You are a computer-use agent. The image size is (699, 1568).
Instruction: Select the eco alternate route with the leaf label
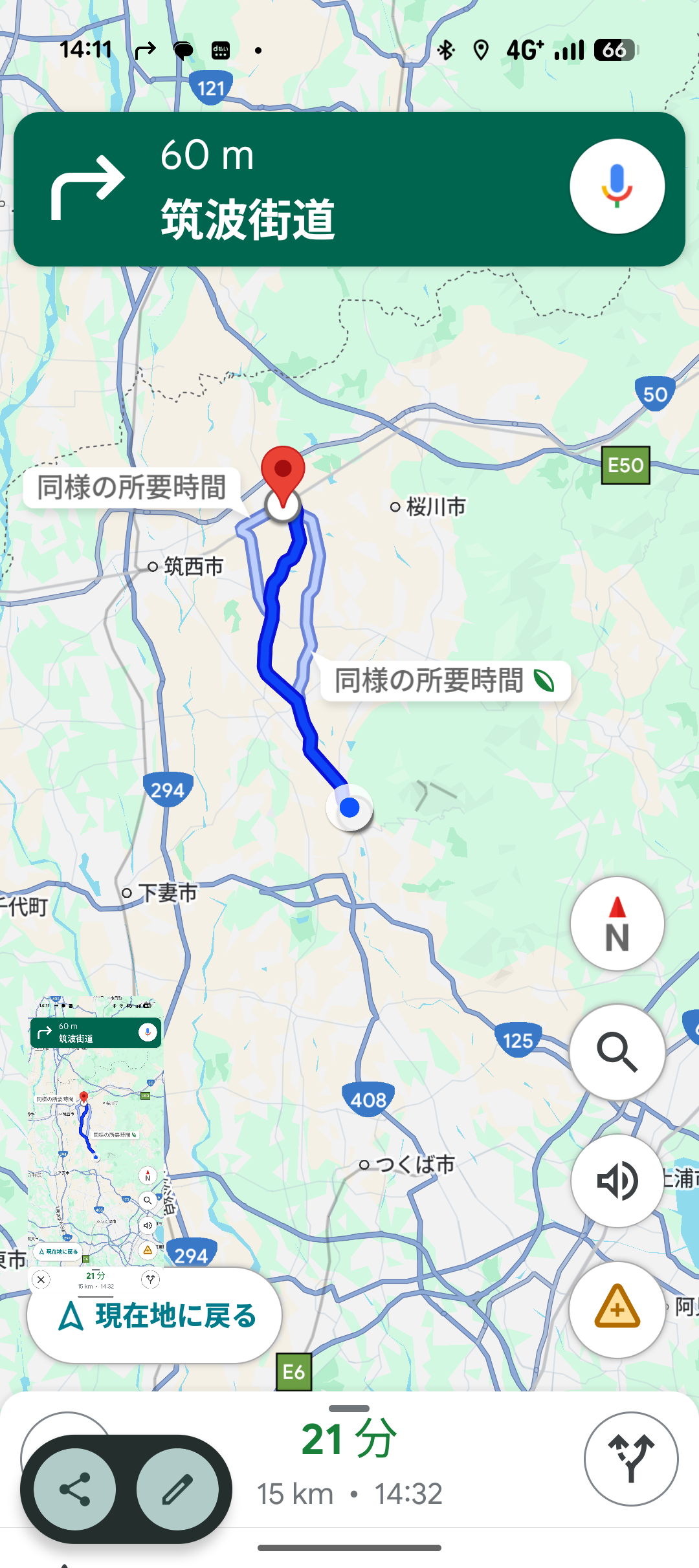coord(445,681)
